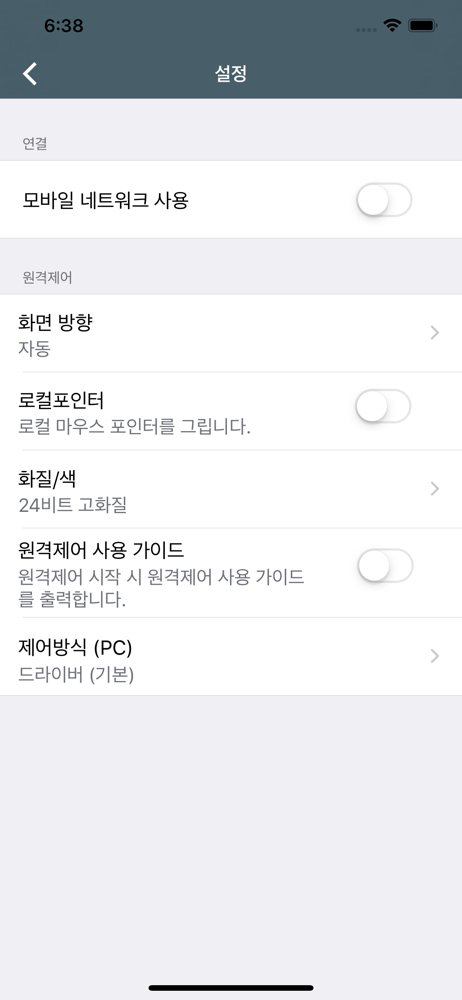This screenshot has width=462, height=1000.
Task: Open the 화질/색 quality setting
Action: (231, 489)
